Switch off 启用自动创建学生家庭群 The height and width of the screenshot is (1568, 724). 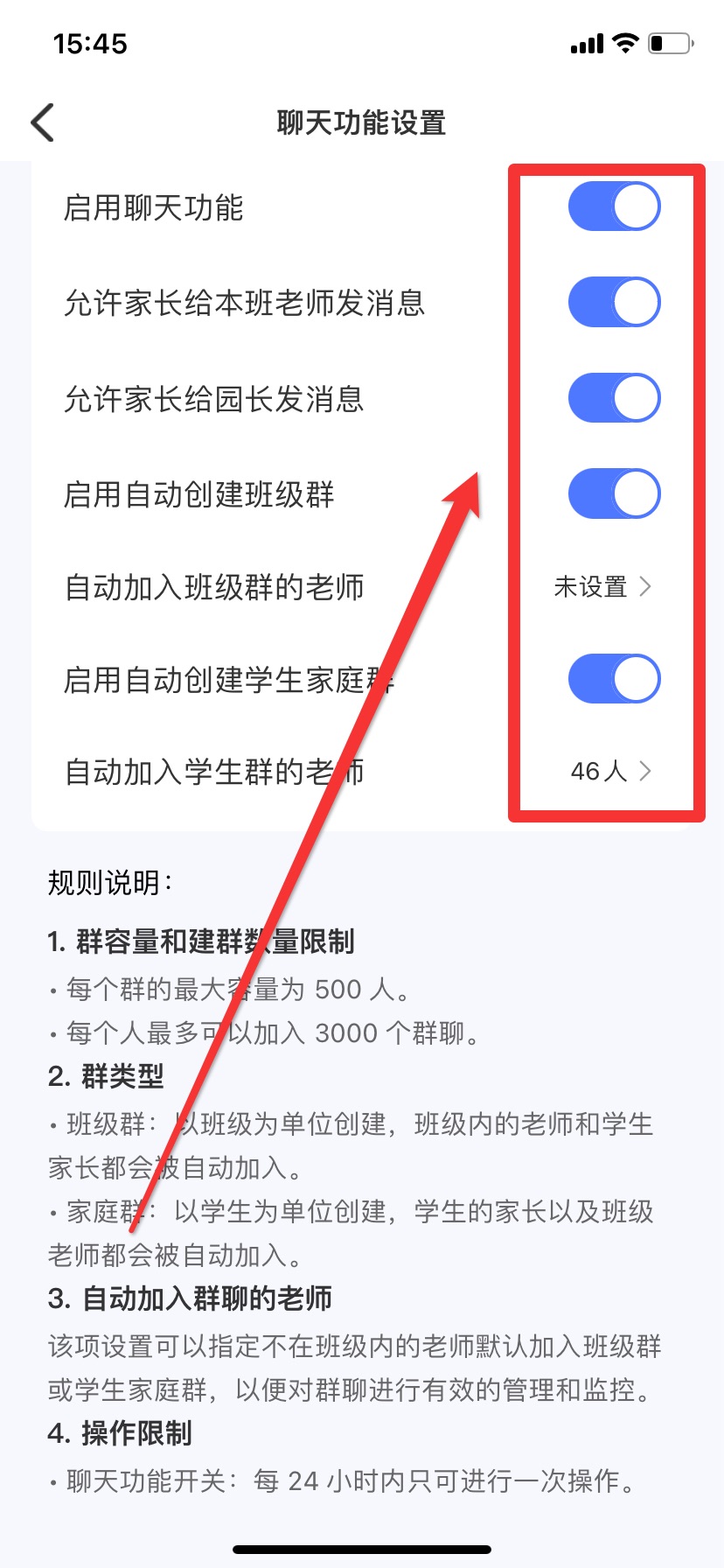click(614, 679)
